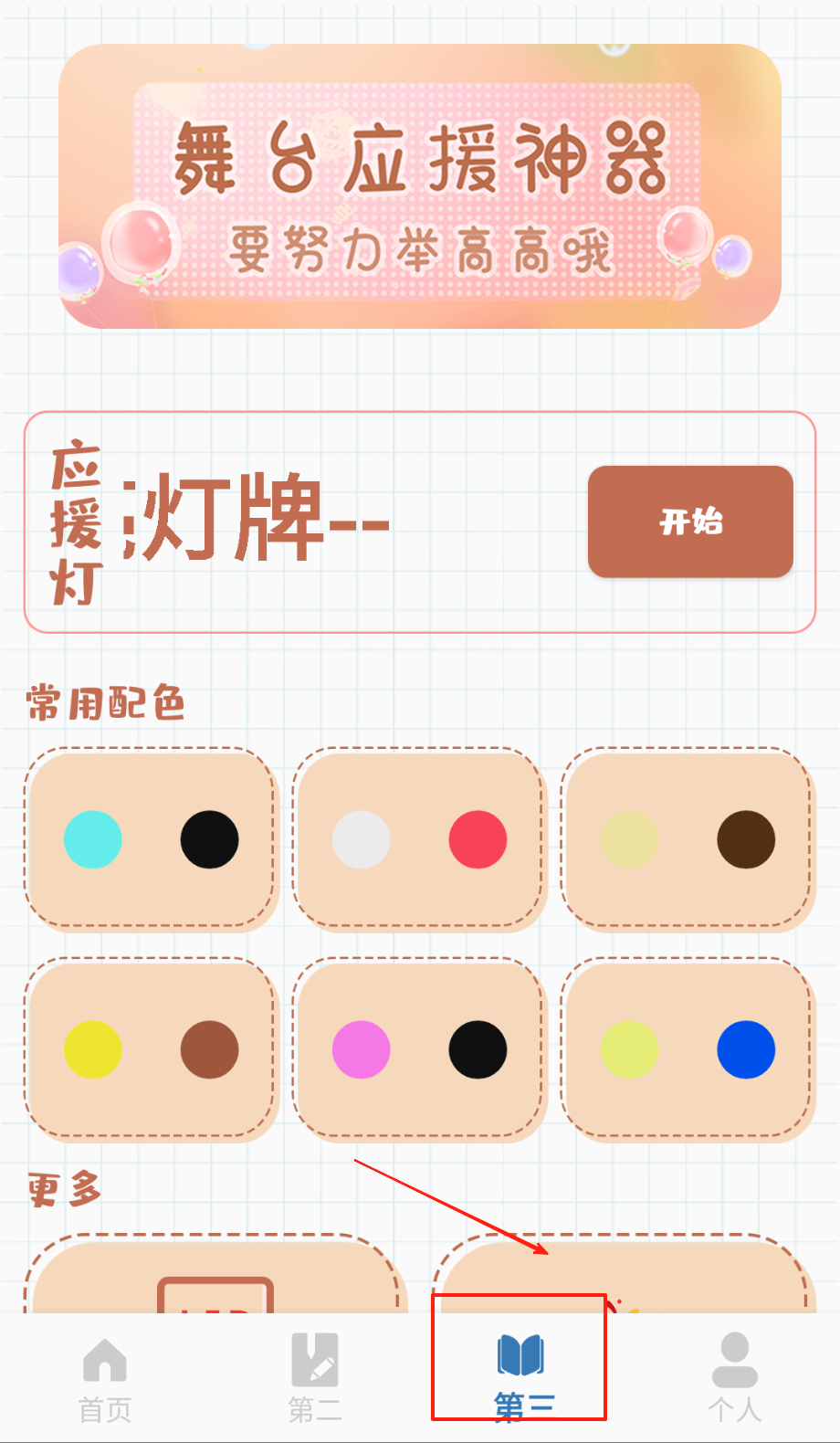The height and width of the screenshot is (1443, 840).
Task: Go to the 首页 tab
Action: (x=105, y=1379)
